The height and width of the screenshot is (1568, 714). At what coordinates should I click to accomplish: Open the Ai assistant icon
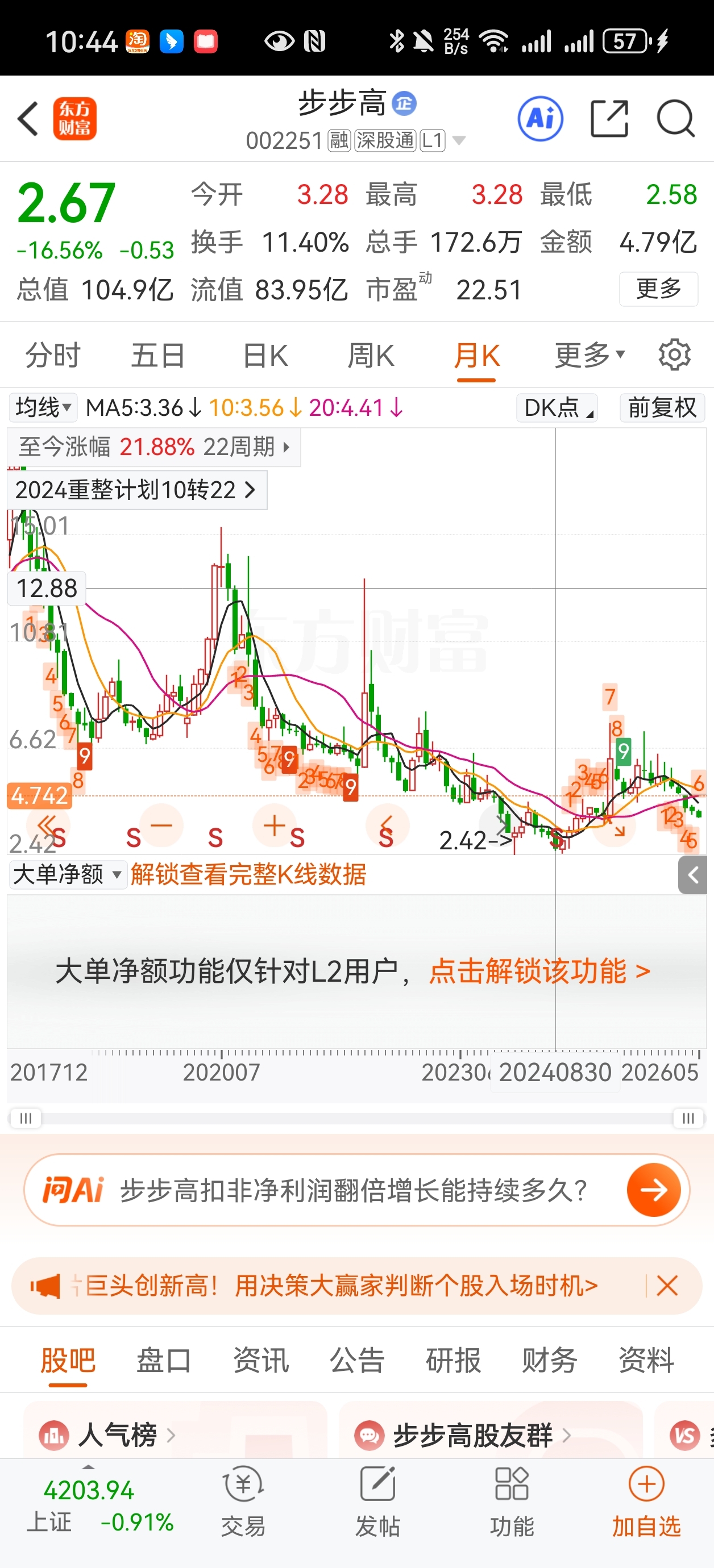540,118
